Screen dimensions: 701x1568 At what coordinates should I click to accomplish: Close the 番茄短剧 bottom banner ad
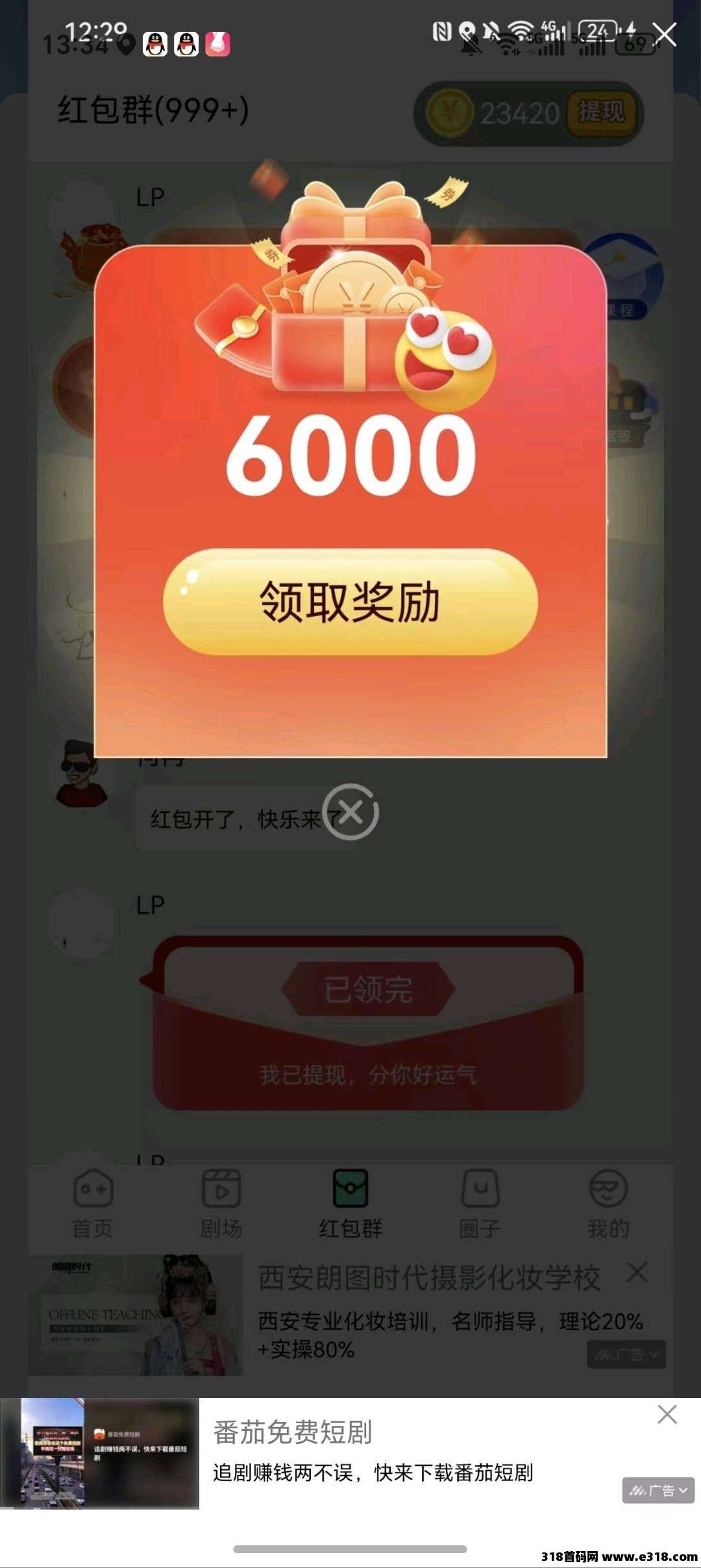point(668,1413)
